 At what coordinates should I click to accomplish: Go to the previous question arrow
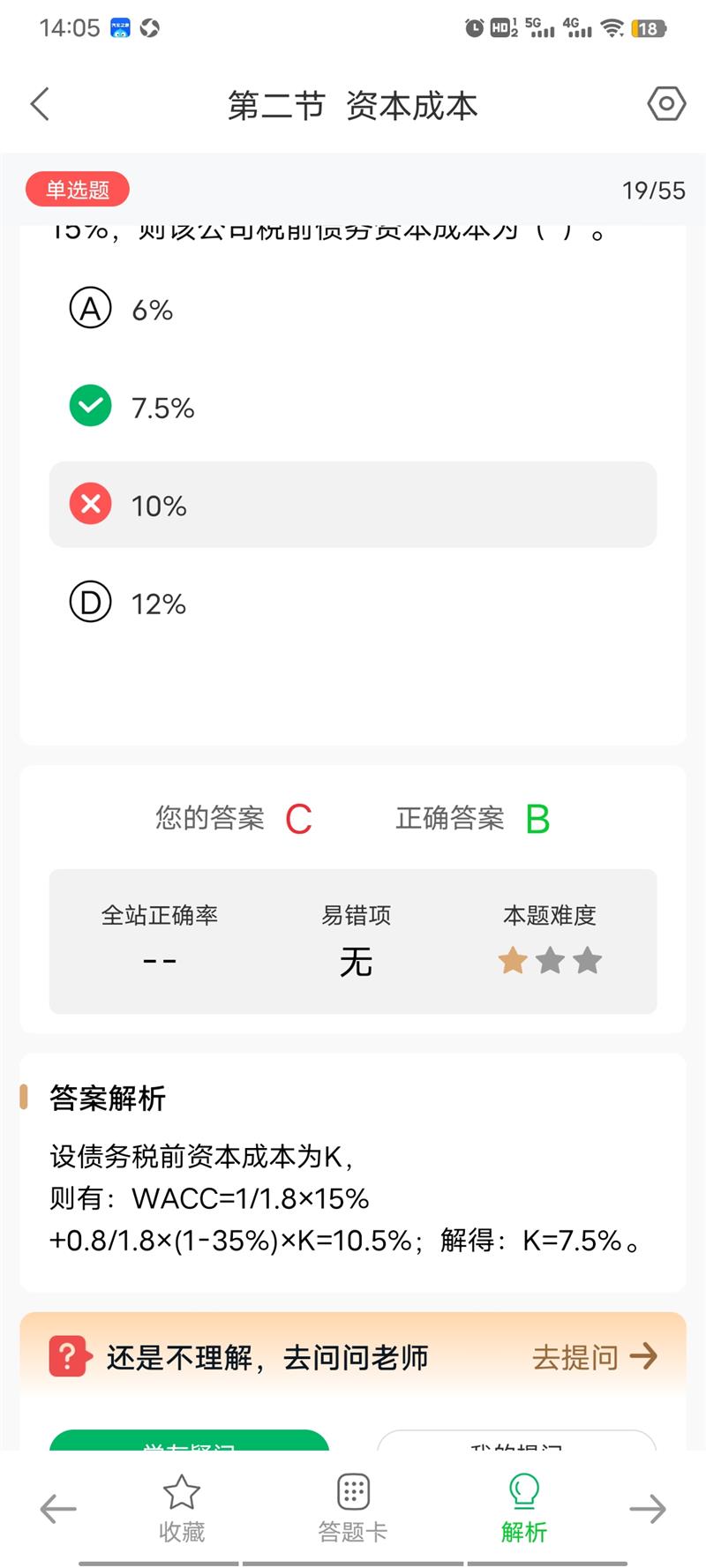(58, 1509)
